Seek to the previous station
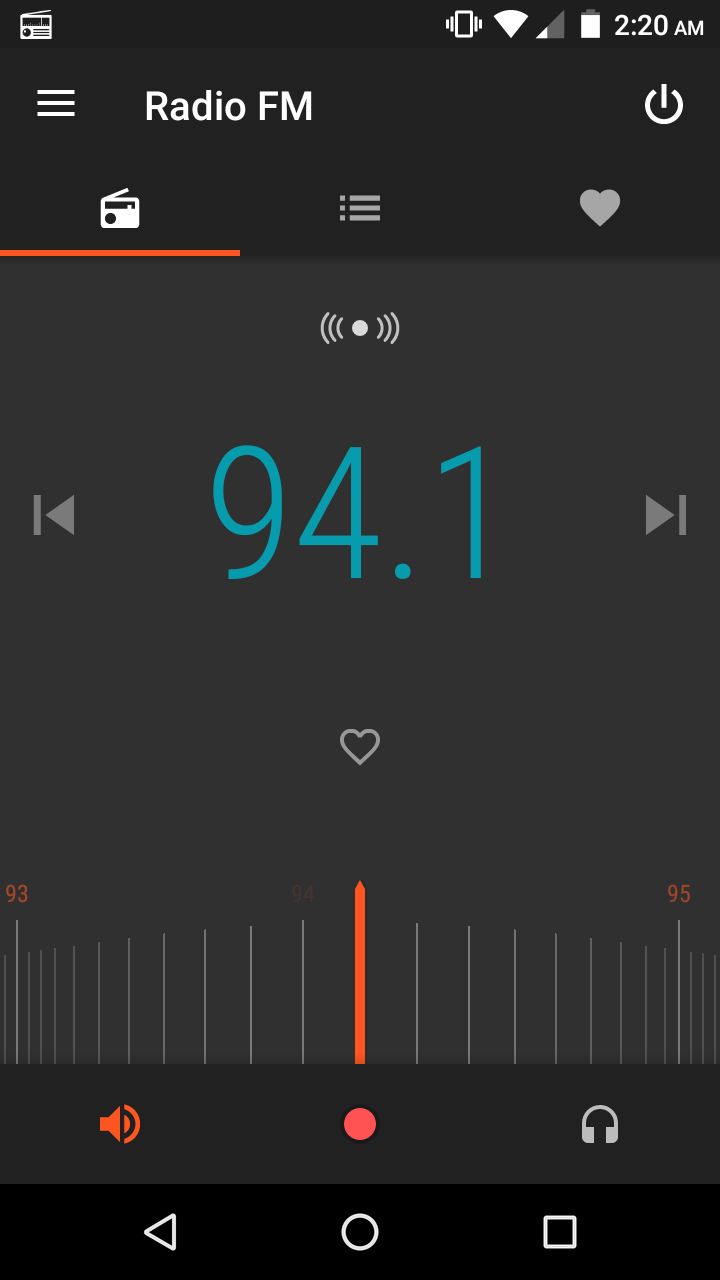 click(x=54, y=515)
